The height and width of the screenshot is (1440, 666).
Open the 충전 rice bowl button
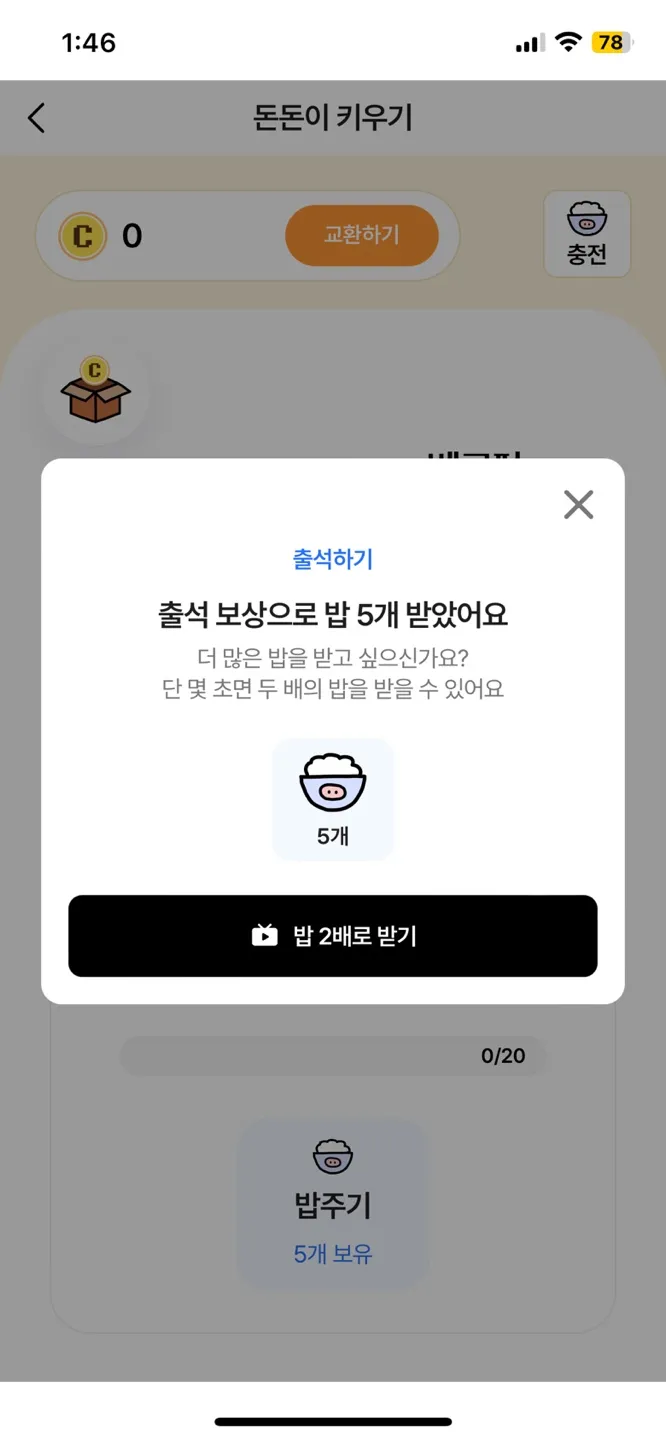pyautogui.click(x=587, y=234)
